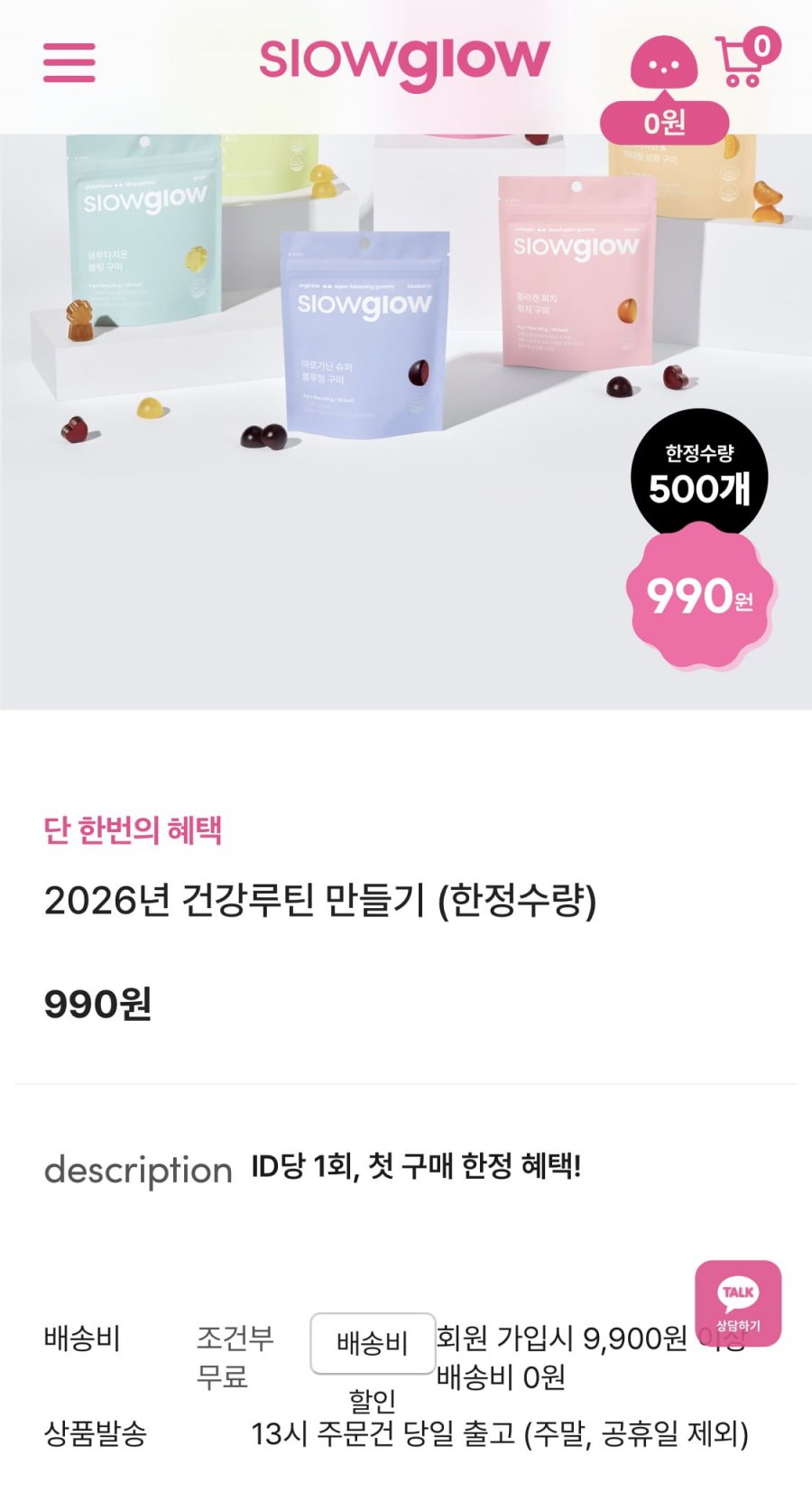
Task: Go to the slowglow home logo
Action: tap(404, 61)
